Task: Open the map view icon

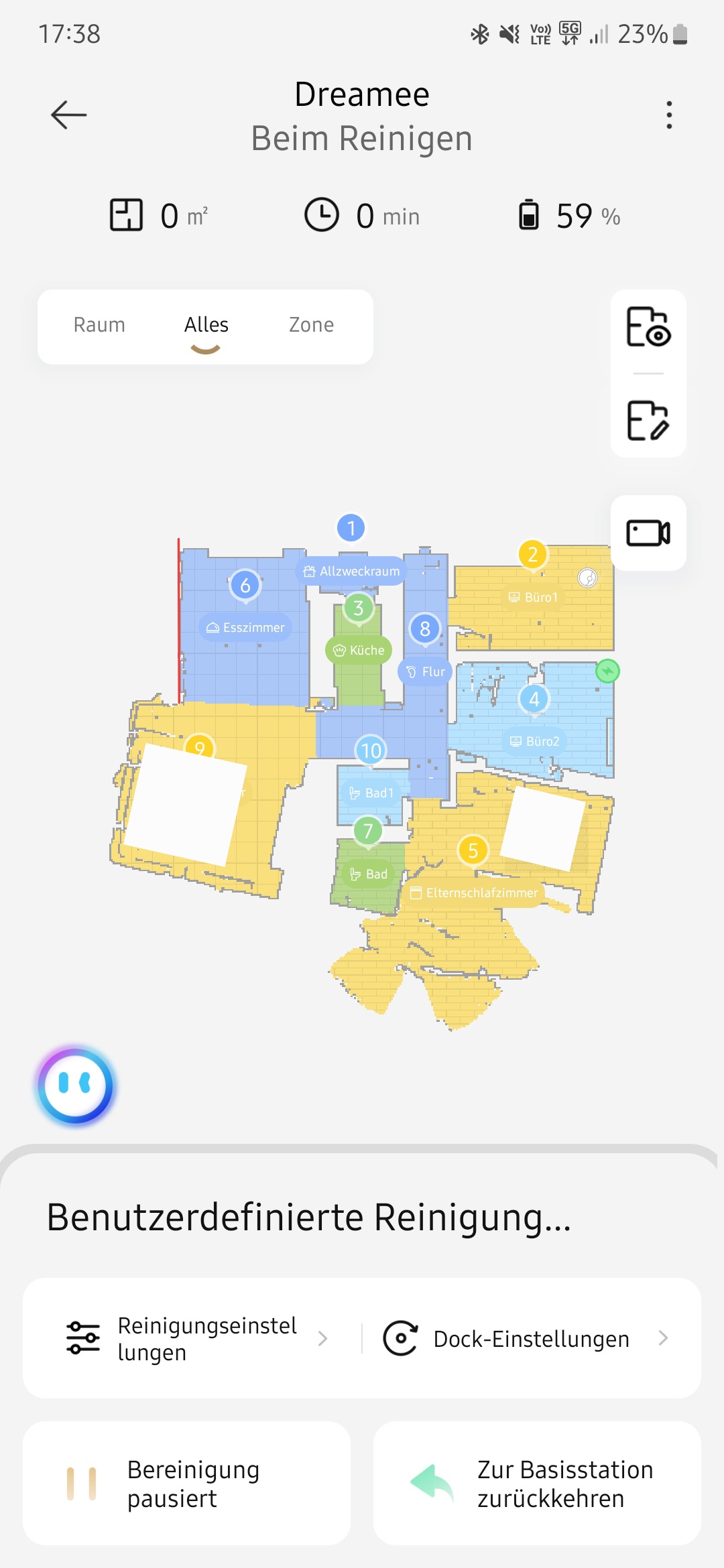Action: [x=648, y=327]
